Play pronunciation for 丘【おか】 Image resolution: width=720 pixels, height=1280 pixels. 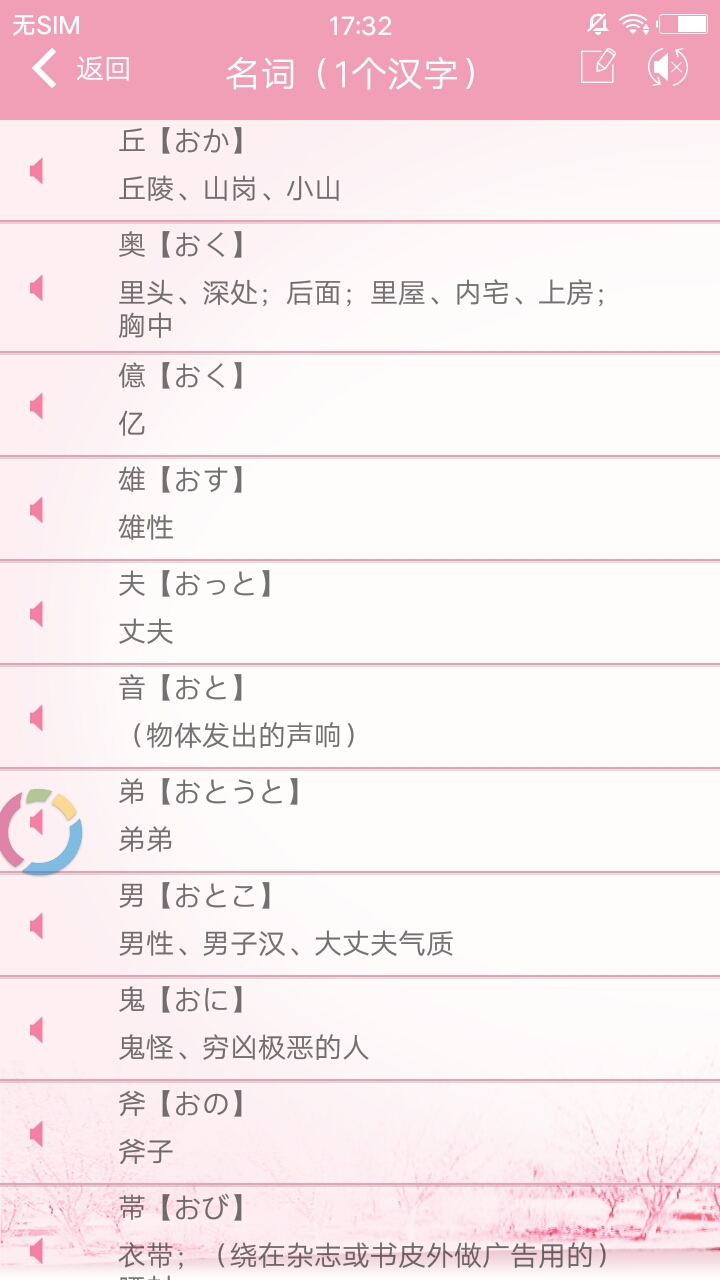(x=37, y=171)
